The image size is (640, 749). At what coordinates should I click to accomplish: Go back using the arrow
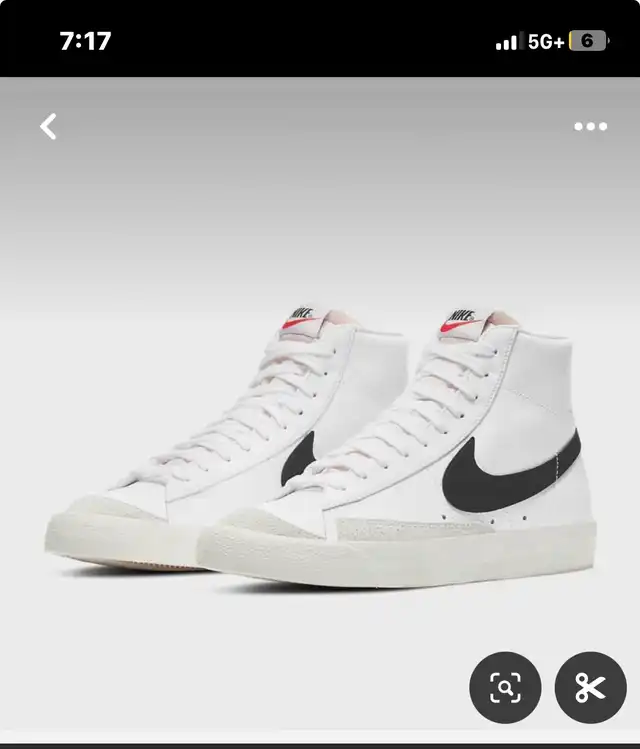point(48,127)
